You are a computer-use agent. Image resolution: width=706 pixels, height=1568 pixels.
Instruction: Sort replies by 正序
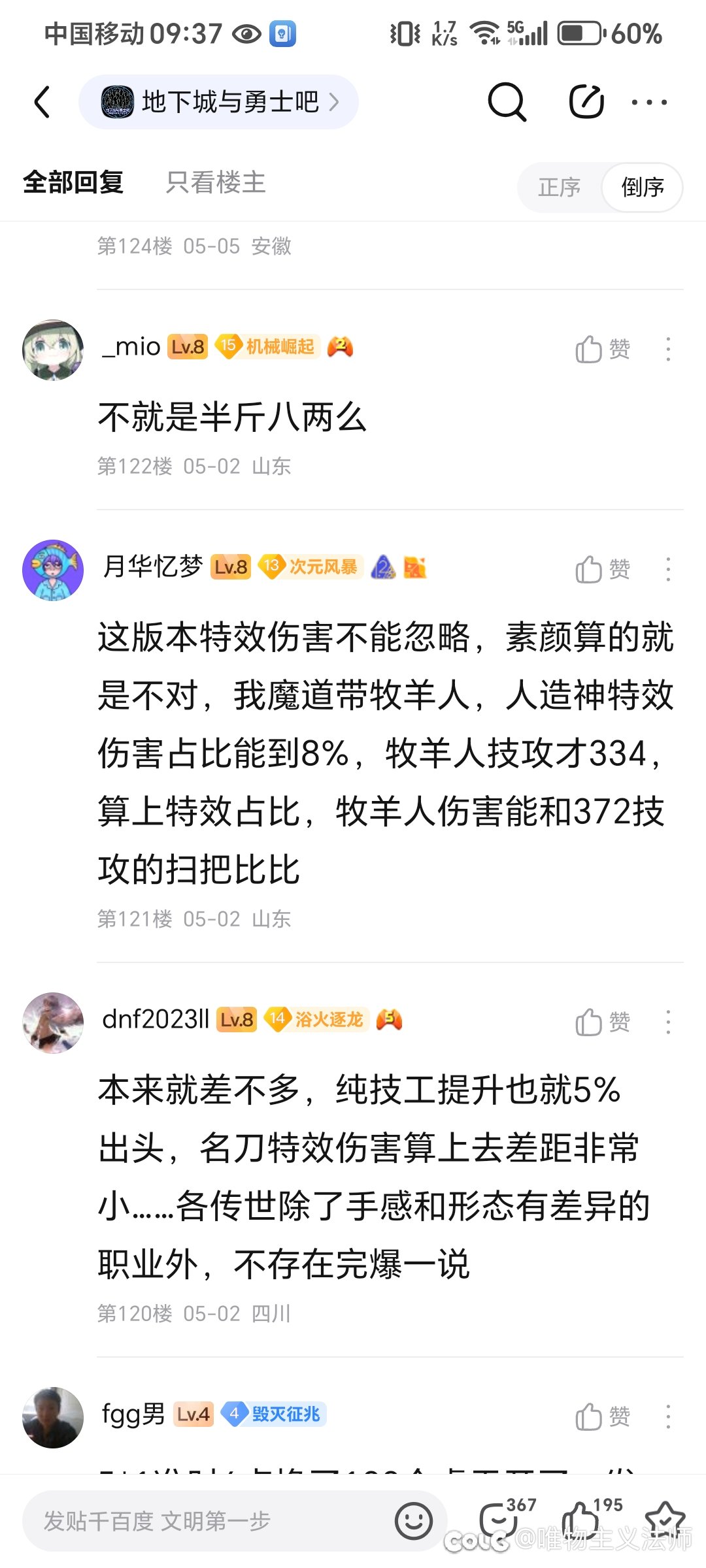[559, 188]
